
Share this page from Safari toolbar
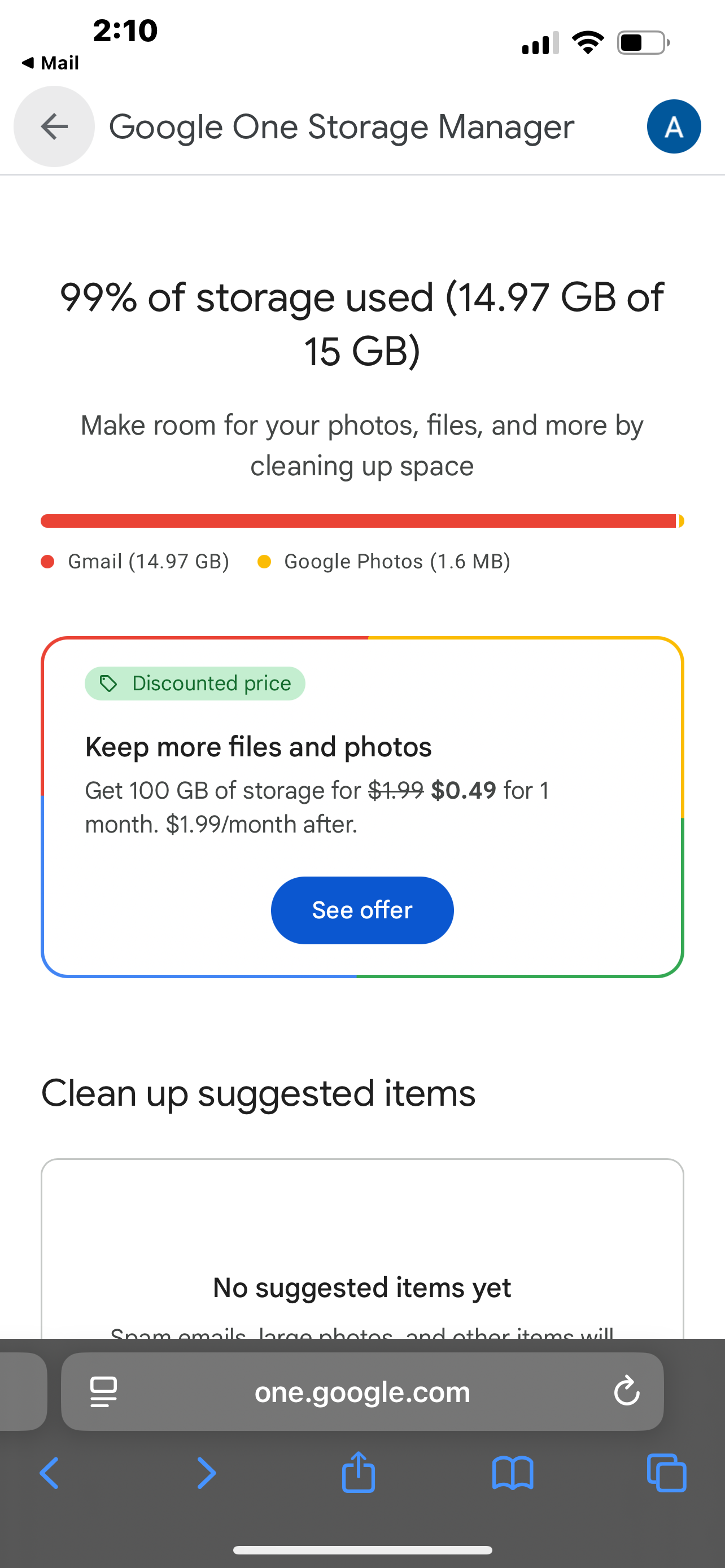click(x=359, y=1472)
